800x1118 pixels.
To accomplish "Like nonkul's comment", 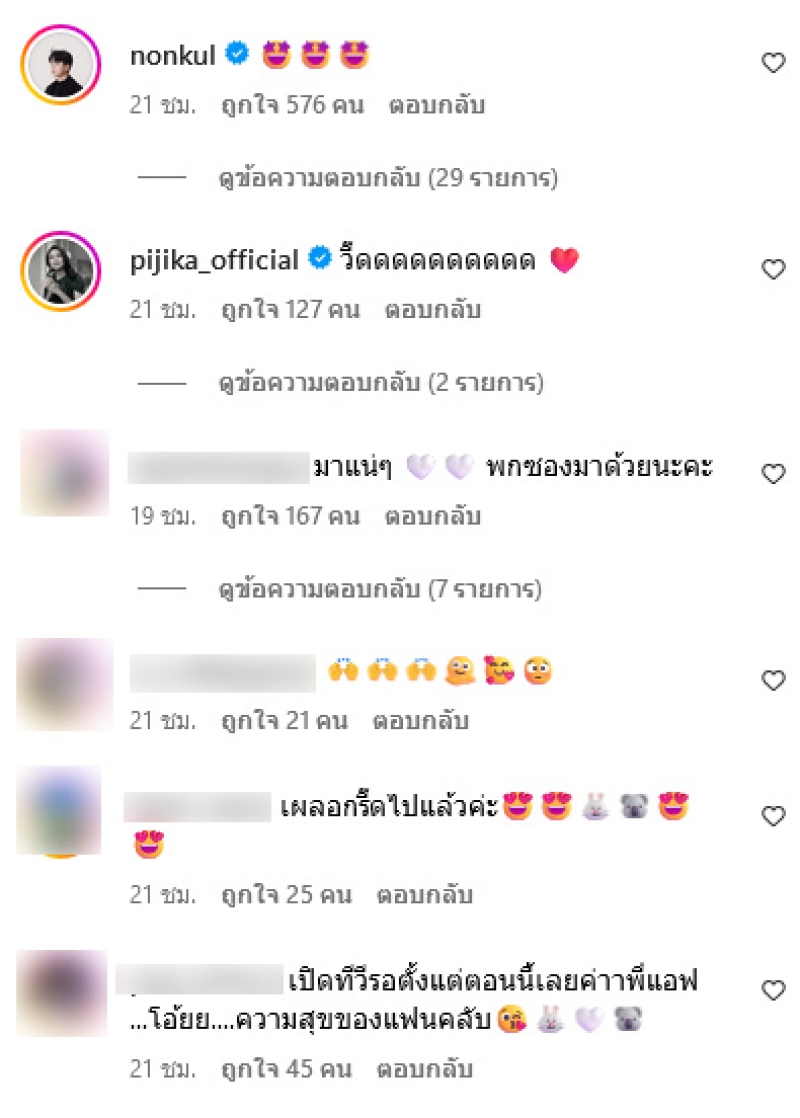I will coord(773,63).
